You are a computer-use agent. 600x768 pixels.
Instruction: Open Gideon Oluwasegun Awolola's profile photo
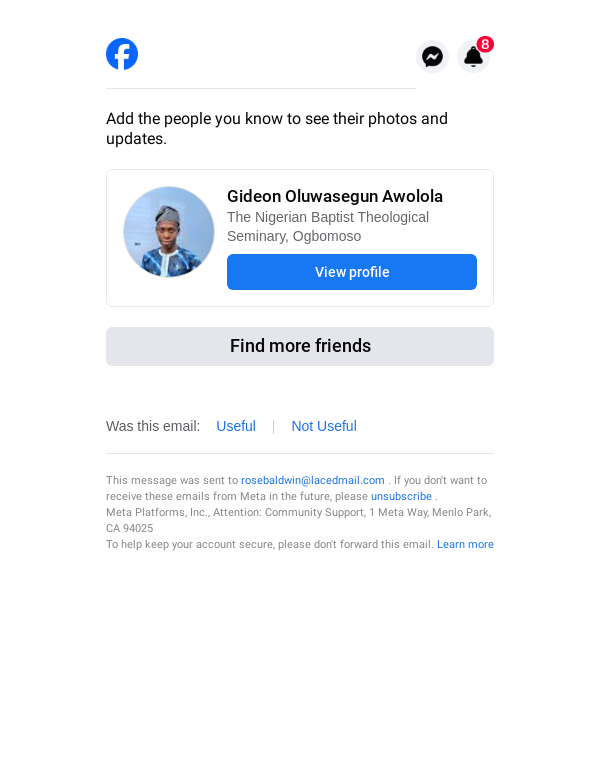click(x=169, y=232)
